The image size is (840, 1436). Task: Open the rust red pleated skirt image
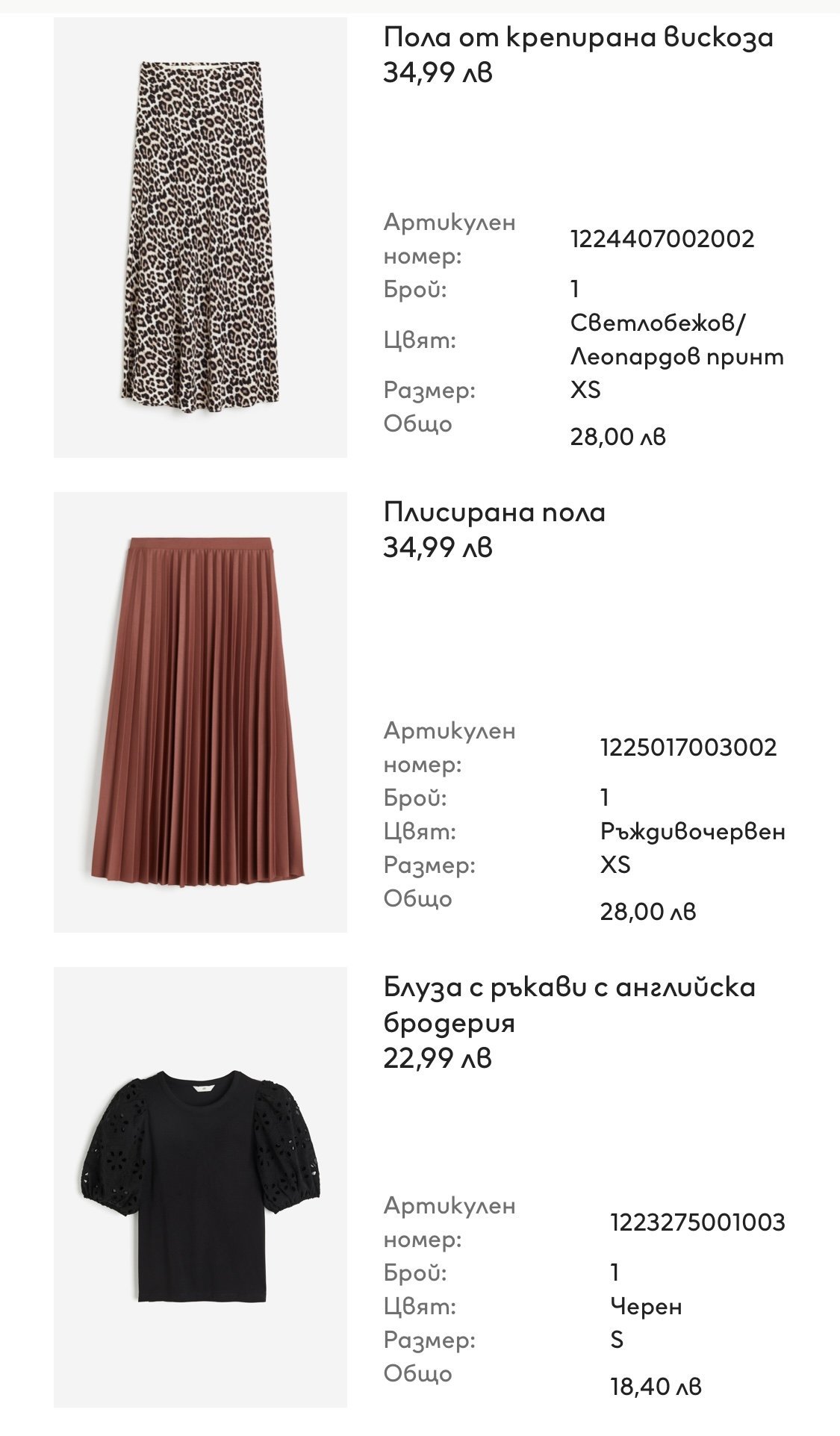(200, 712)
